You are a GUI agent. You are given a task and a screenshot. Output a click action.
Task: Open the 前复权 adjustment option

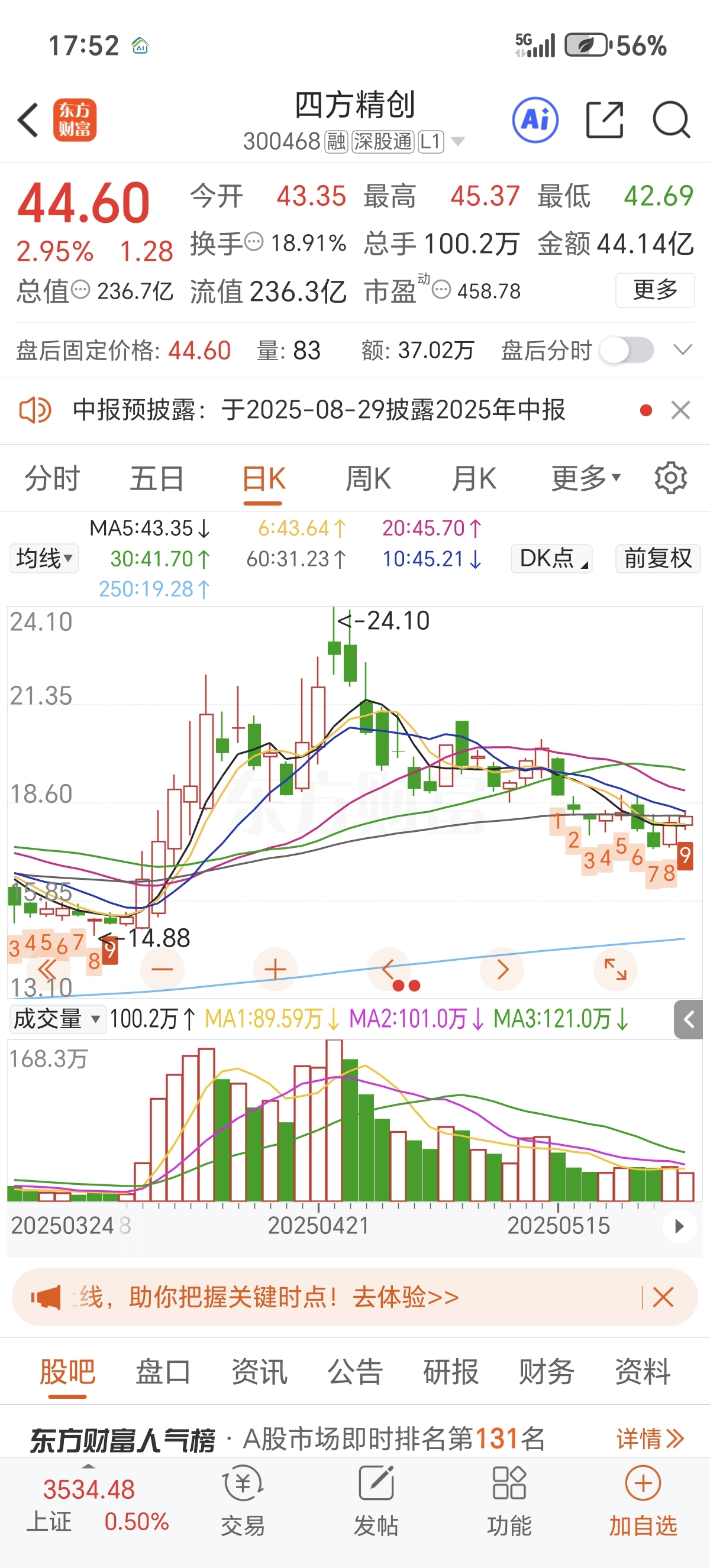657,558
